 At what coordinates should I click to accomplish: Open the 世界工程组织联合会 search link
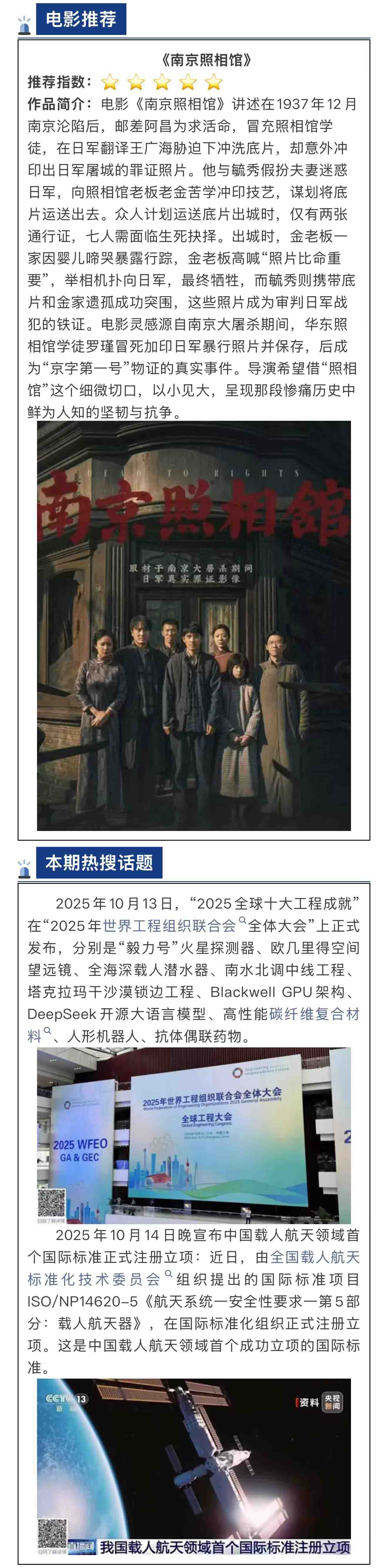[x=169, y=926]
